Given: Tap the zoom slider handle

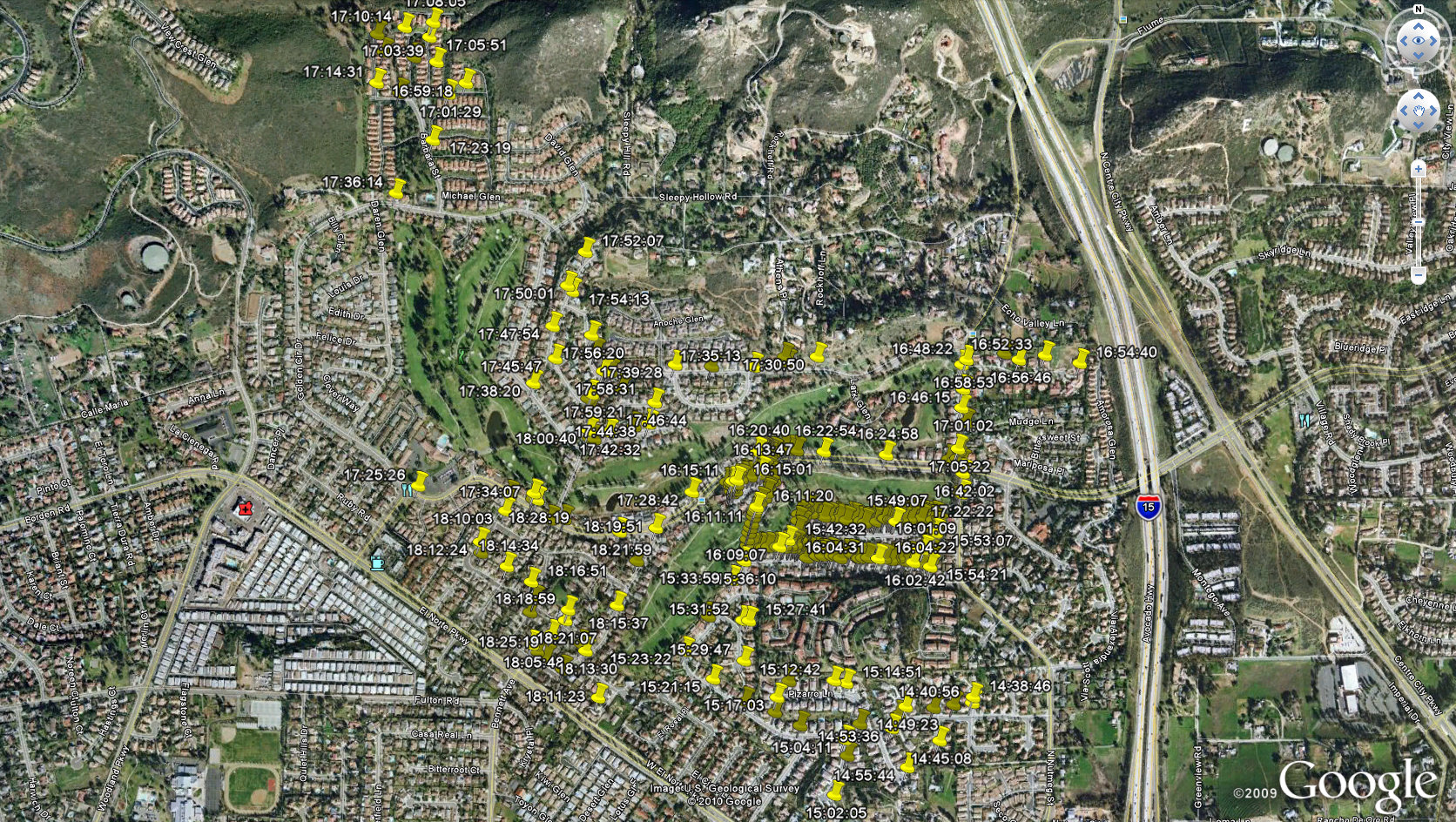Looking at the screenshot, I should click(x=1419, y=221).
